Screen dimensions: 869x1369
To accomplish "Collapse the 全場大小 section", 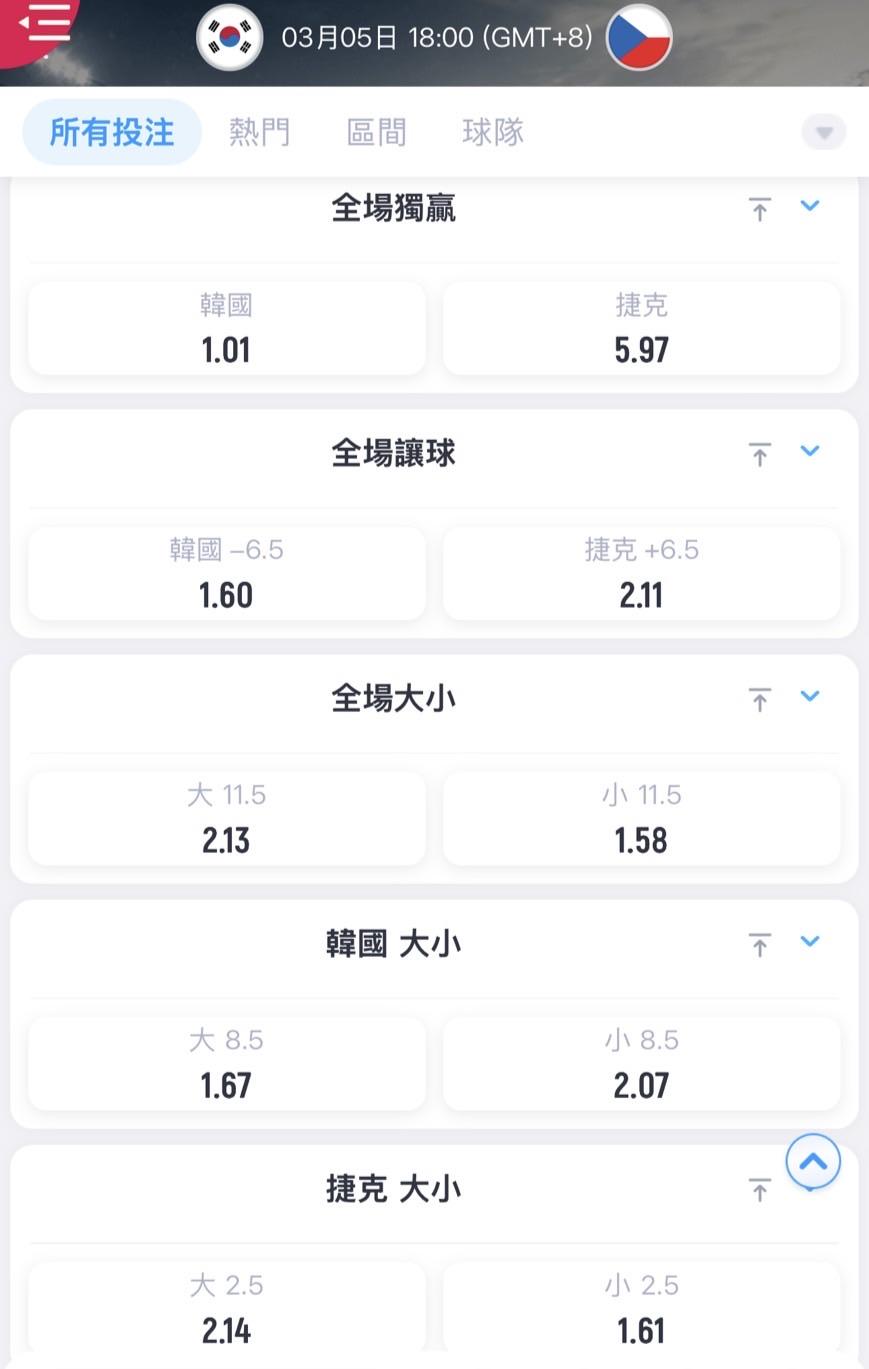I will (810, 696).
